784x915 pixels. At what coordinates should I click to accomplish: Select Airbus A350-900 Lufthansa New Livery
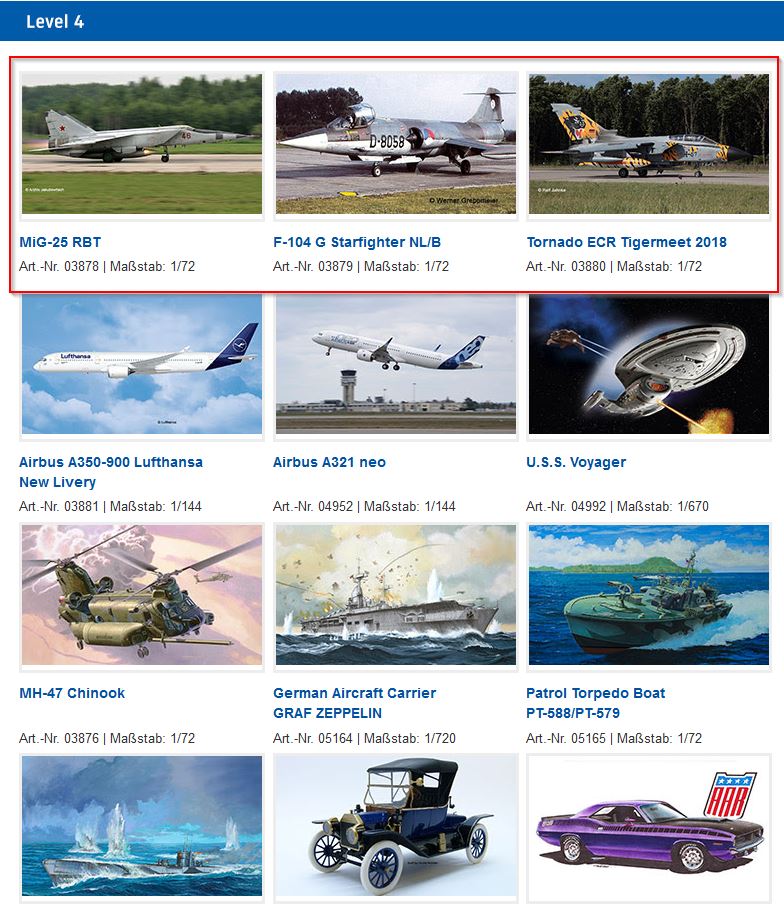tap(110, 462)
